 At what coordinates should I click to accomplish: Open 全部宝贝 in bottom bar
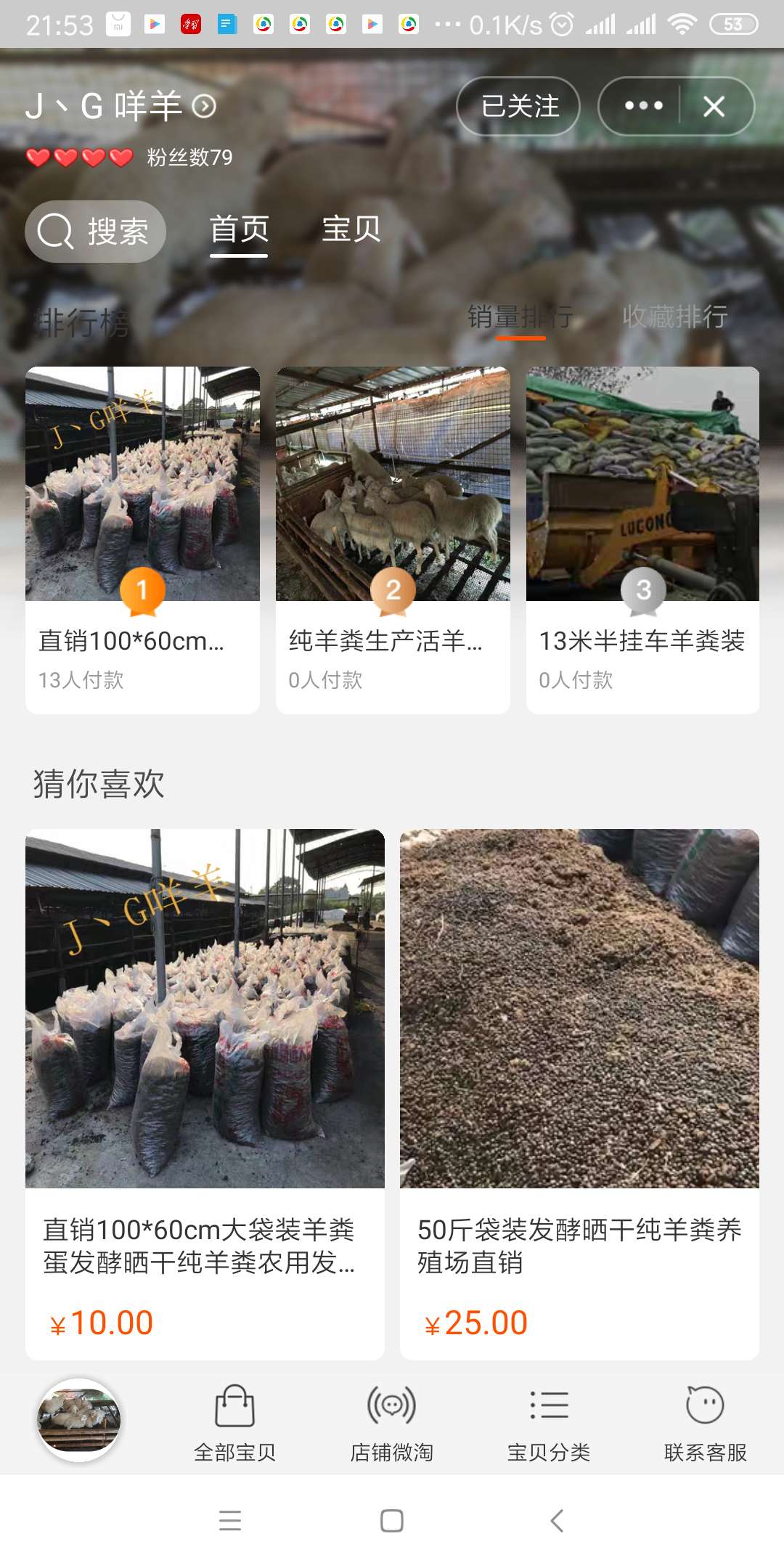point(234,1424)
